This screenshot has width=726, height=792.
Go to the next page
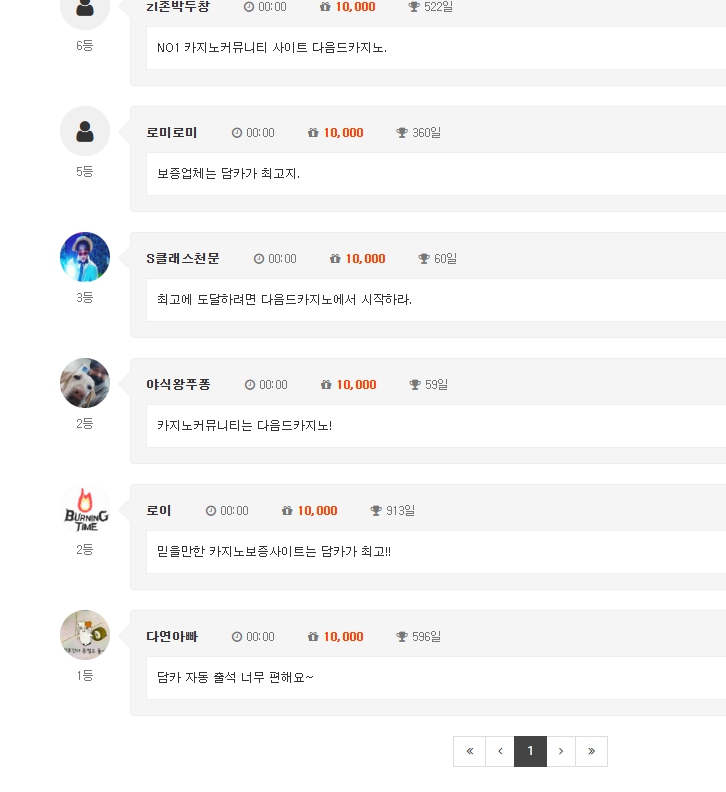click(561, 751)
